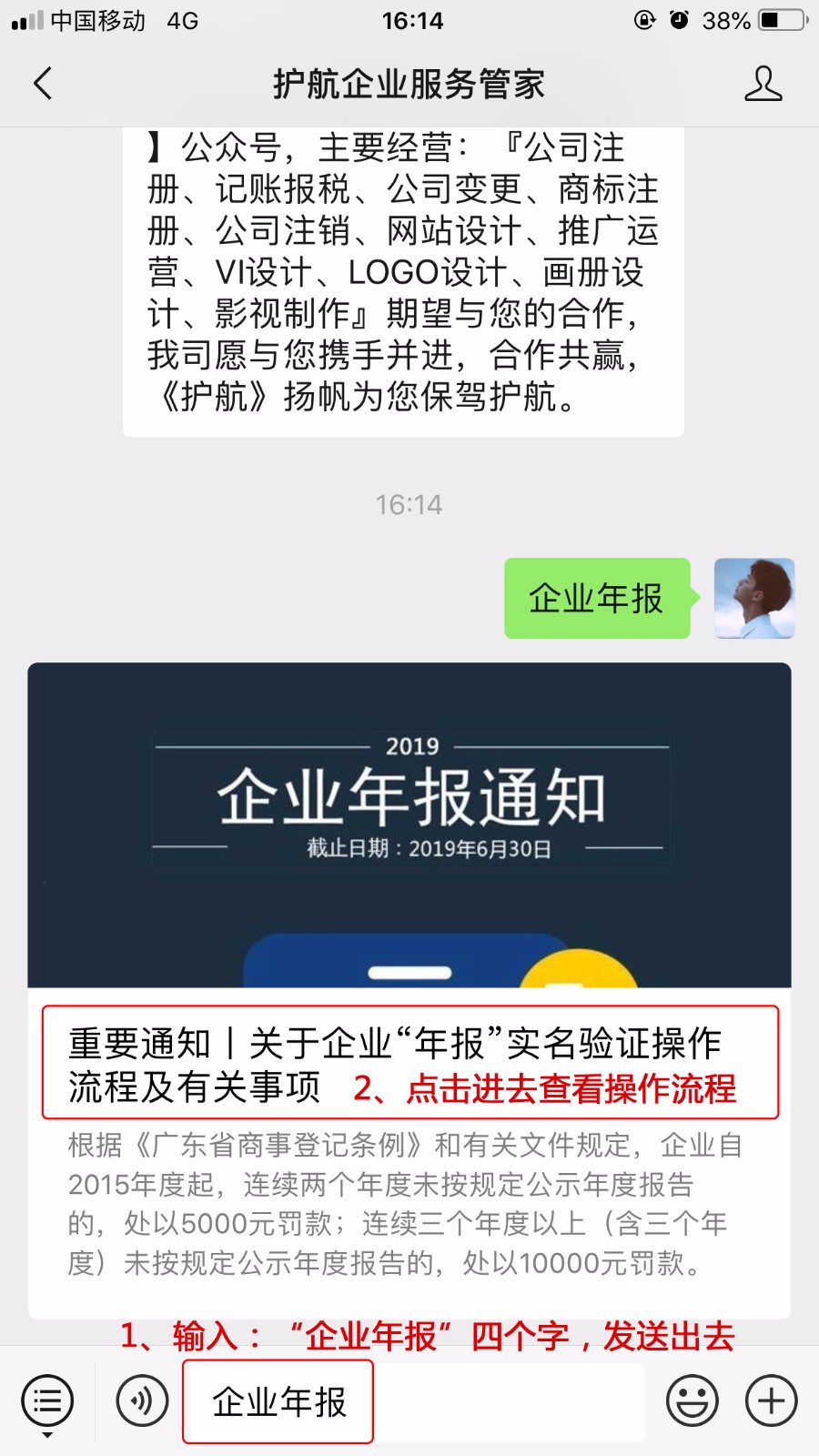Tap the sender's profile avatar
This screenshot has width=819, height=1456.
(754, 599)
